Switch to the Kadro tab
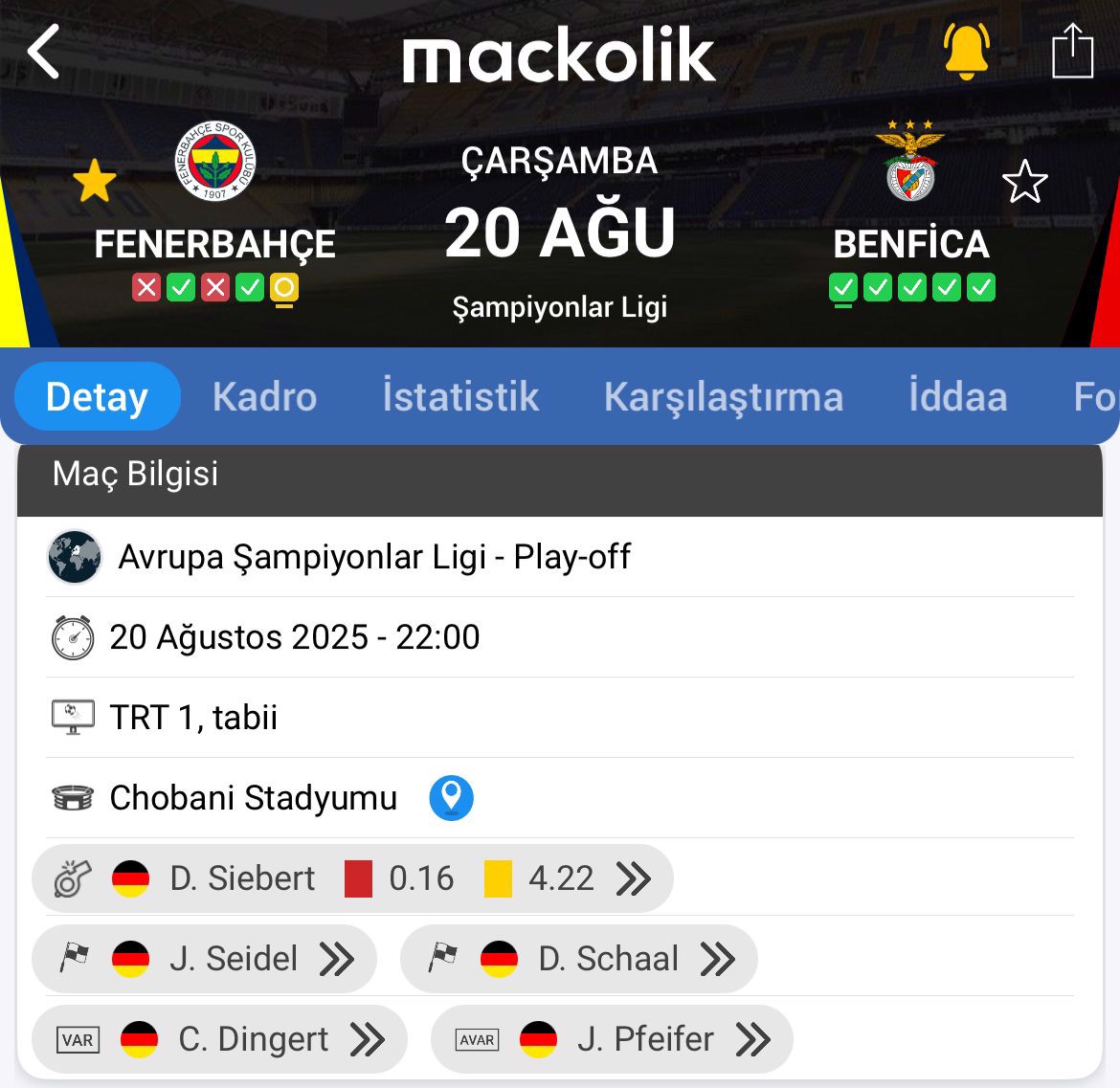Screen dimensions: 1120x1088 tap(264, 397)
